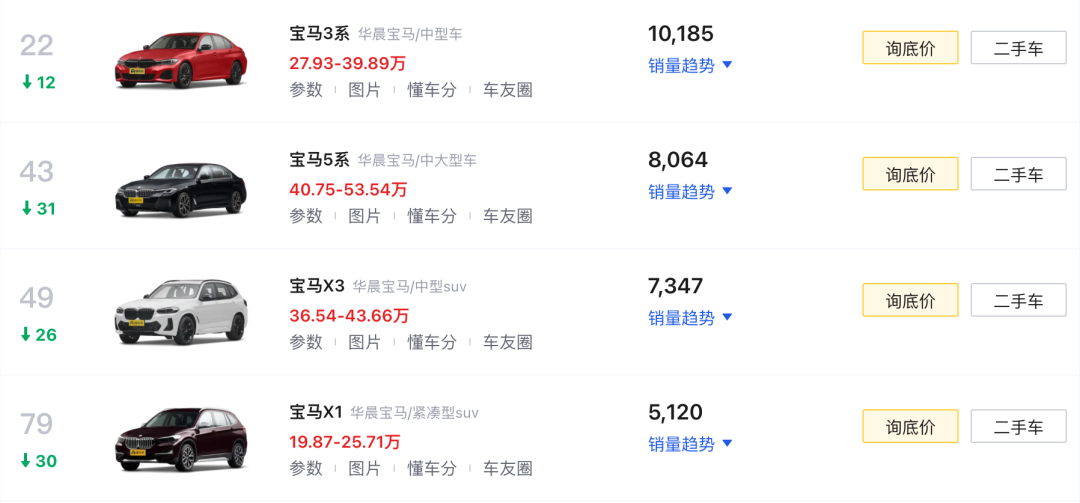Browse 二手车 for 宝马X3
The height and width of the screenshot is (503, 1080).
click(1018, 300)
